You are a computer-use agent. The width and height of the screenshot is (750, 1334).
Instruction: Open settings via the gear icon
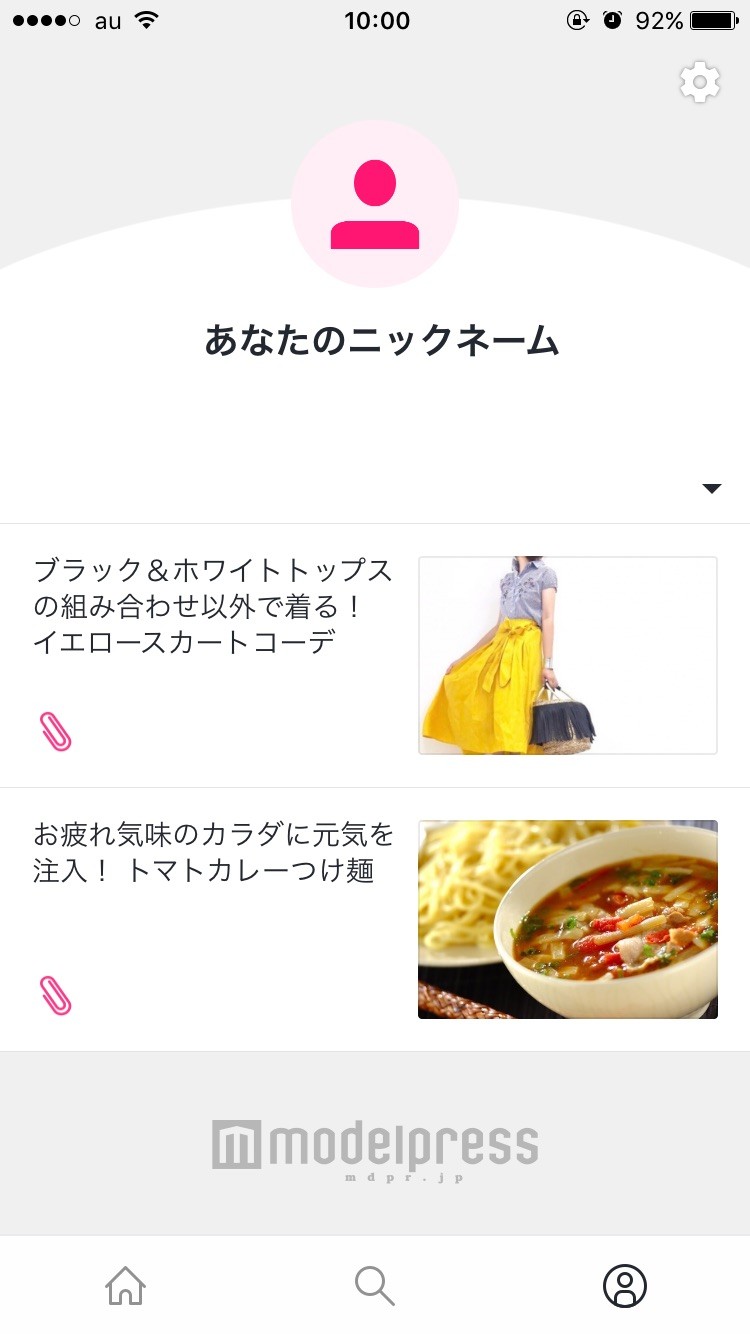[x=699, y=82]
